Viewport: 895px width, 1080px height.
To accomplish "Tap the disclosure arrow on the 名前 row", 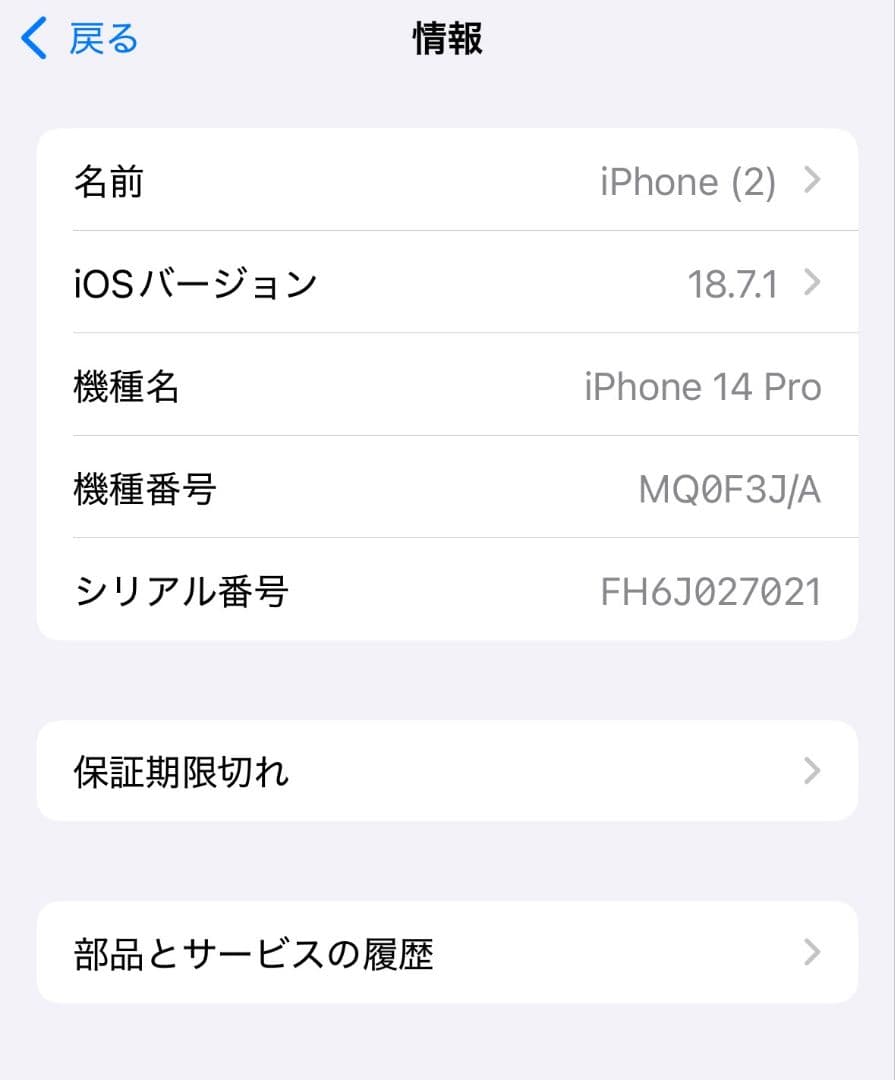I will coord(812,181).
